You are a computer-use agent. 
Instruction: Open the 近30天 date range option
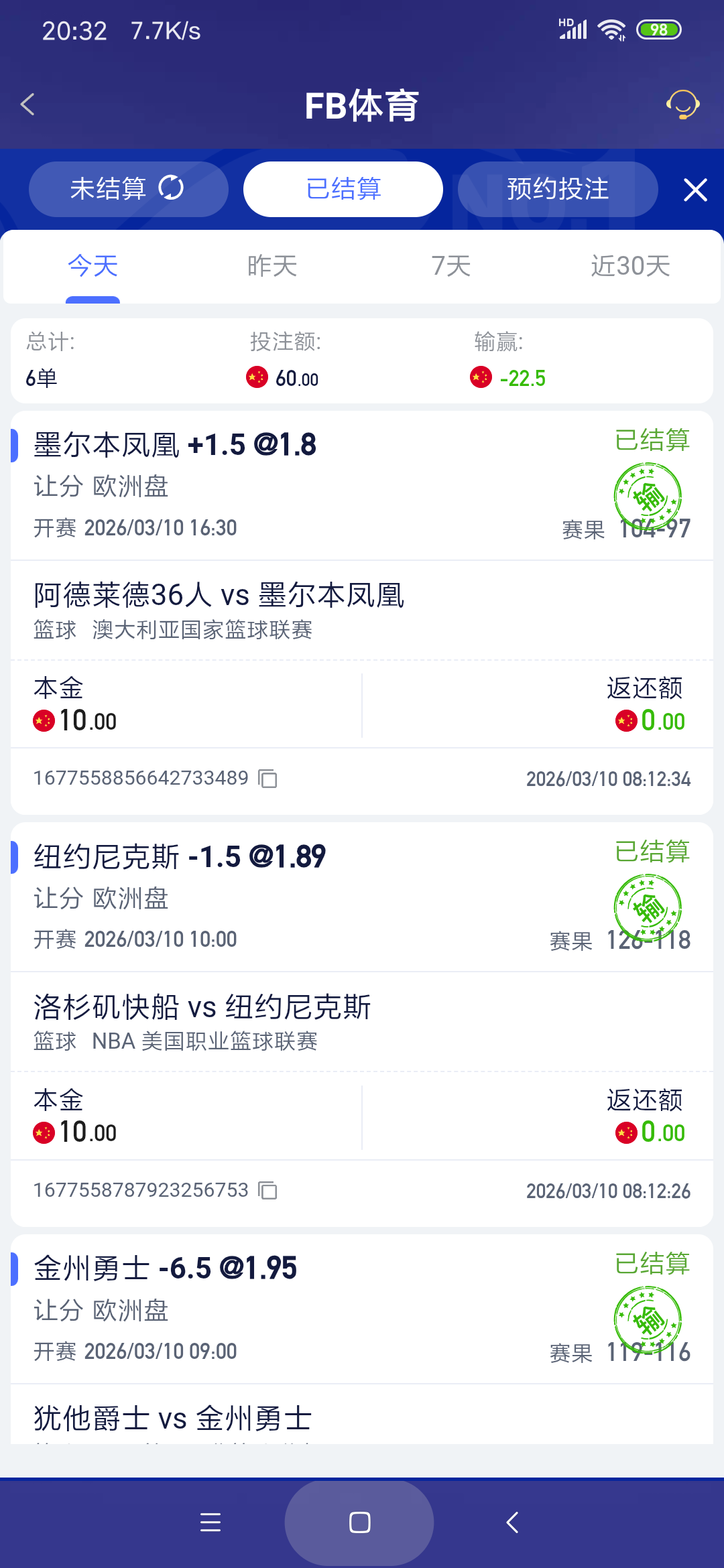(x=629, y=266)
